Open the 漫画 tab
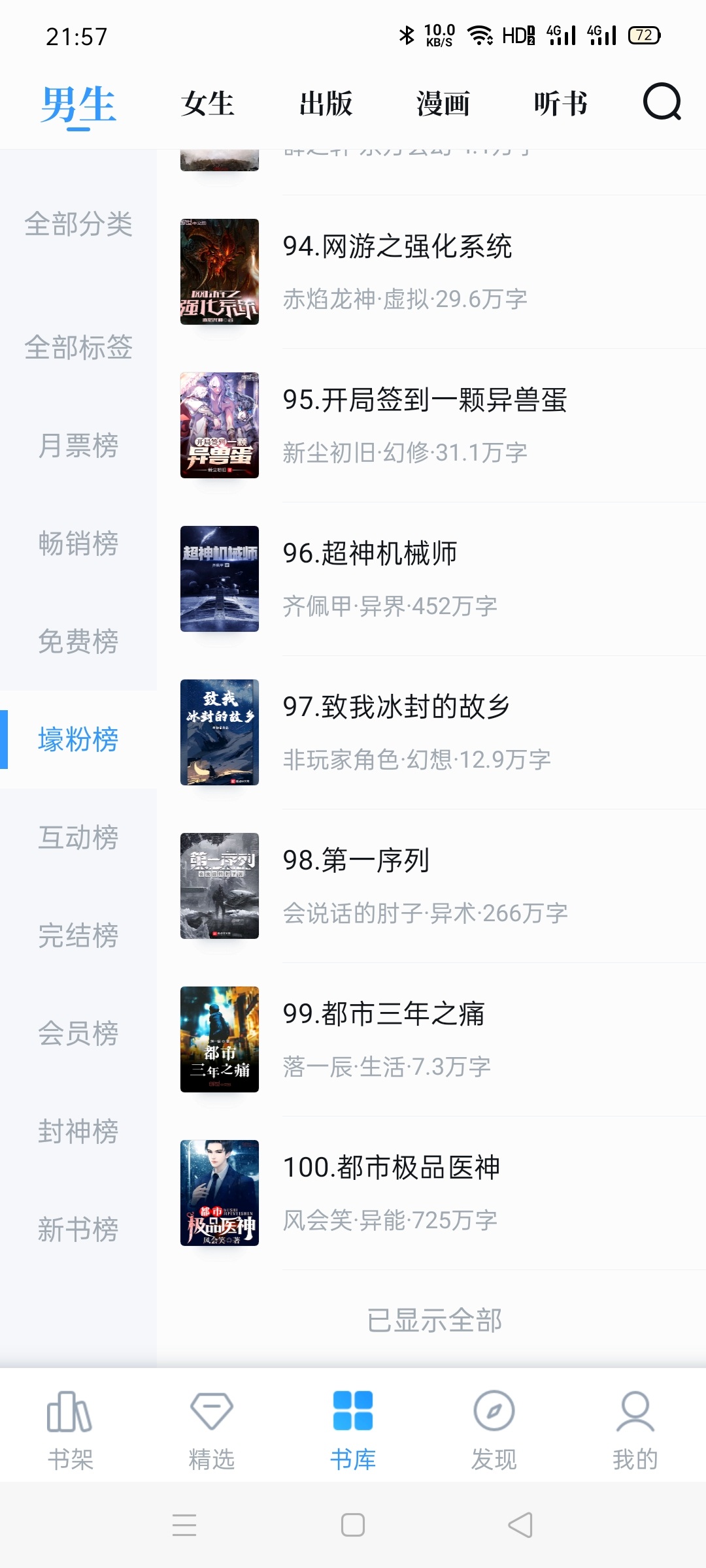The image size is (706, 1568). click(x=443, y=104)
